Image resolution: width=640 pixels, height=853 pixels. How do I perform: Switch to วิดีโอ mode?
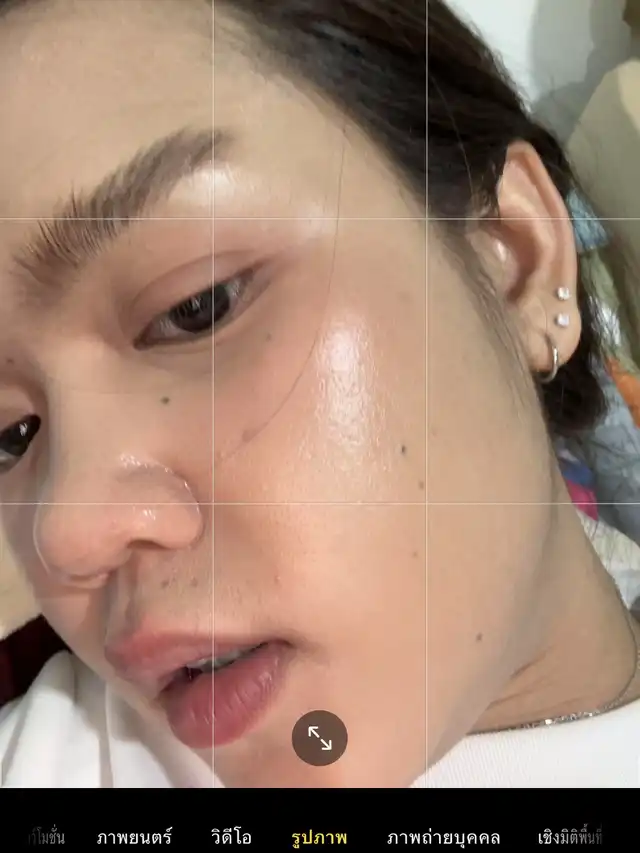(231, 836)
